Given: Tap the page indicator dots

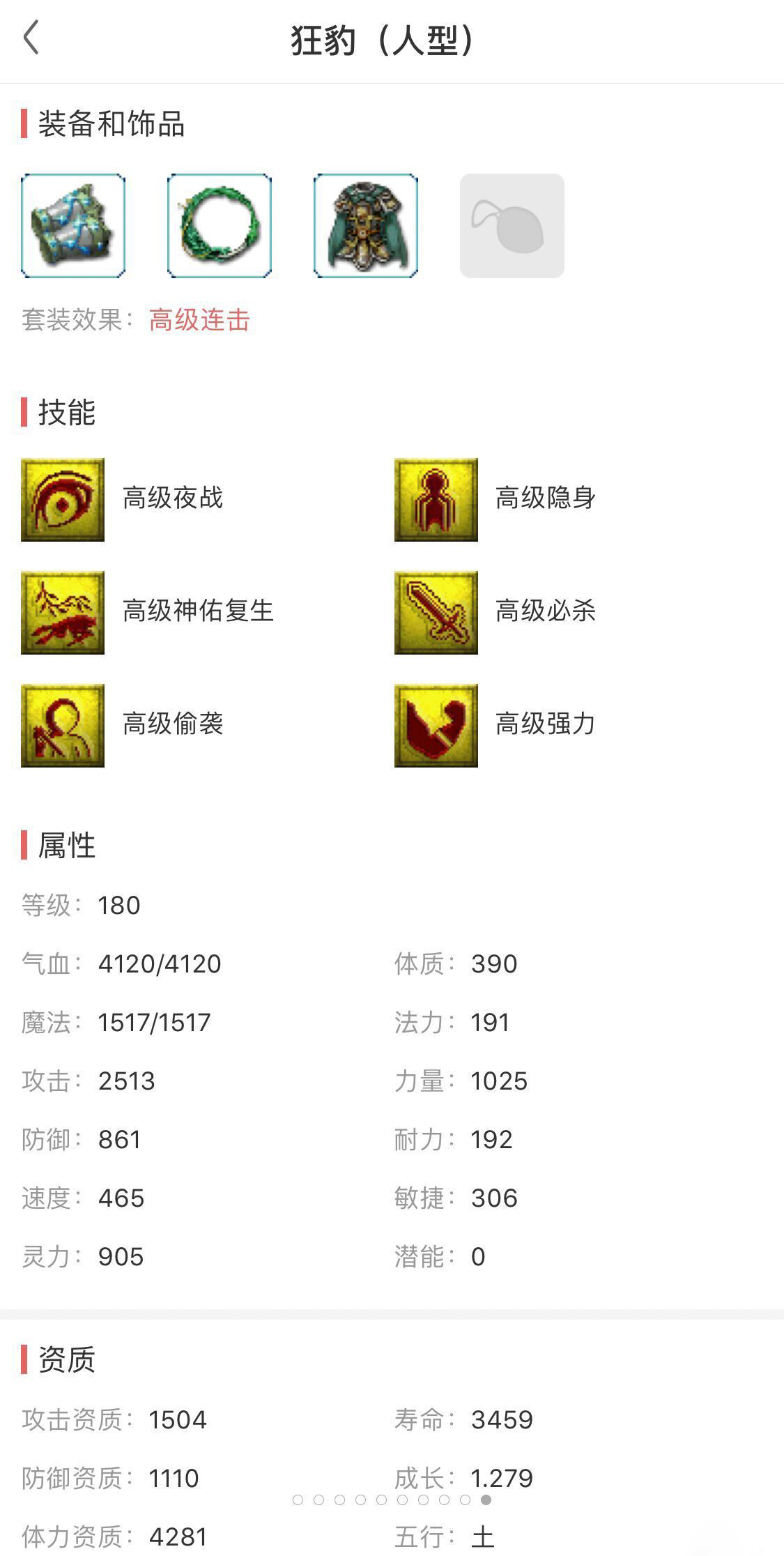Looking at the screenshot, I should (392, 1500).
